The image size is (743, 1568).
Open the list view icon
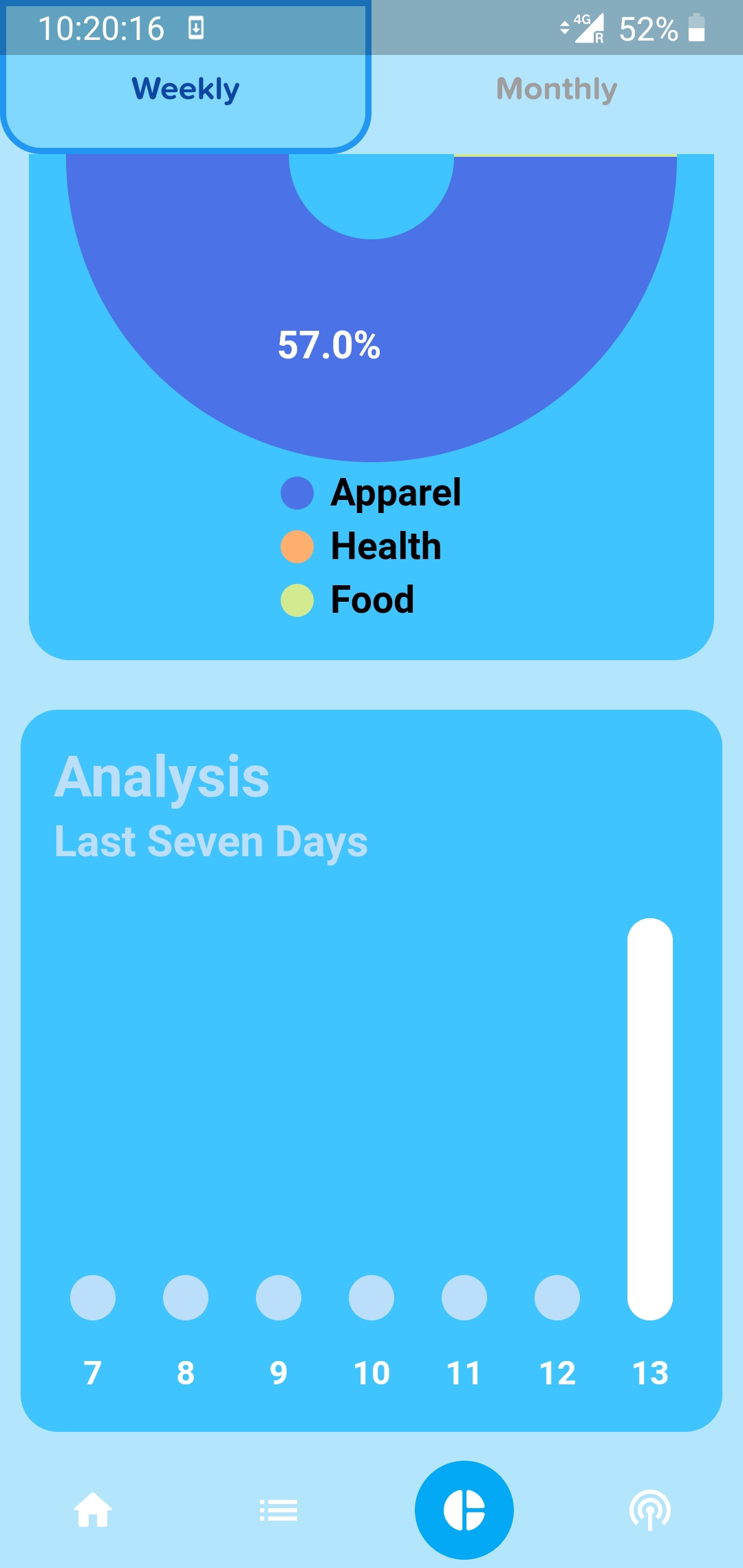(279, 1510)
